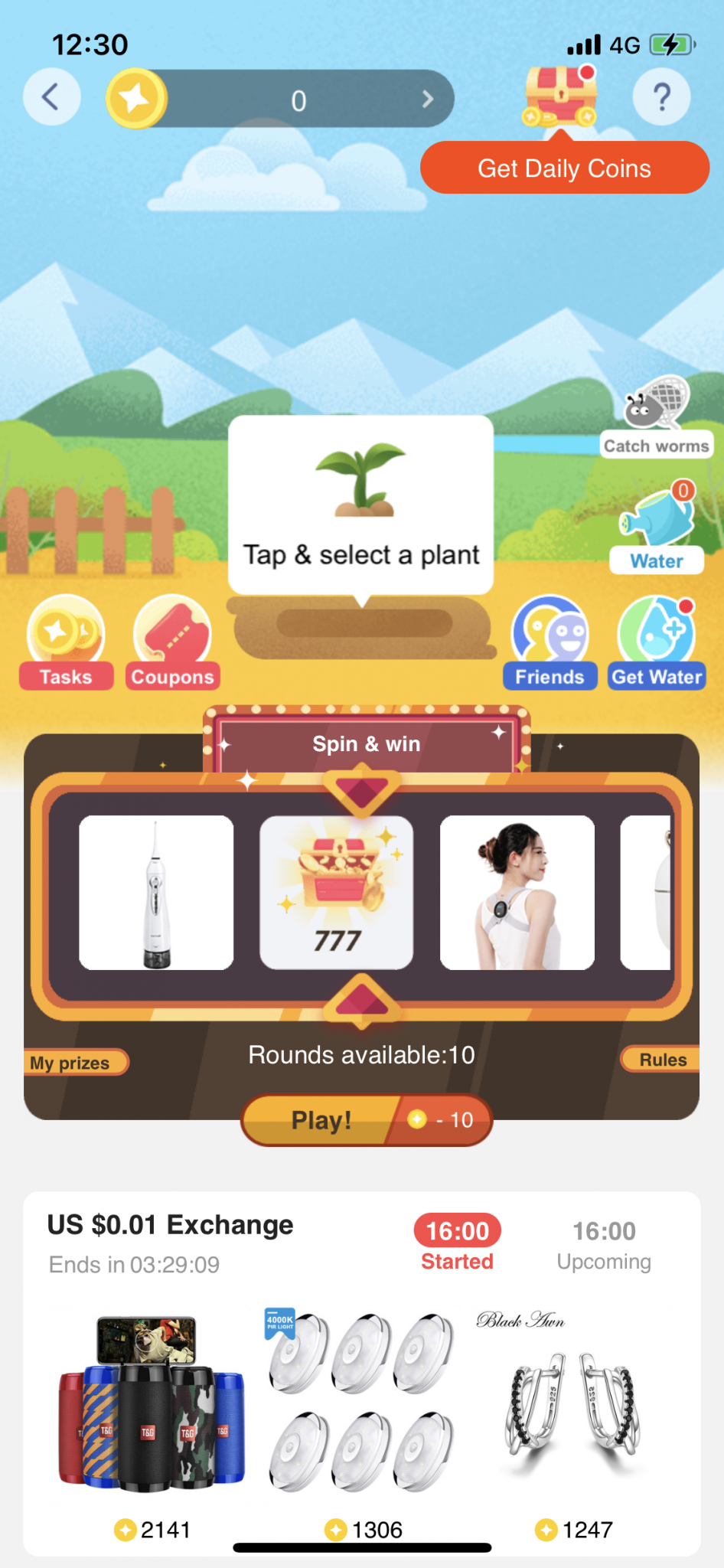Tap the Water can button

[657, 528]
